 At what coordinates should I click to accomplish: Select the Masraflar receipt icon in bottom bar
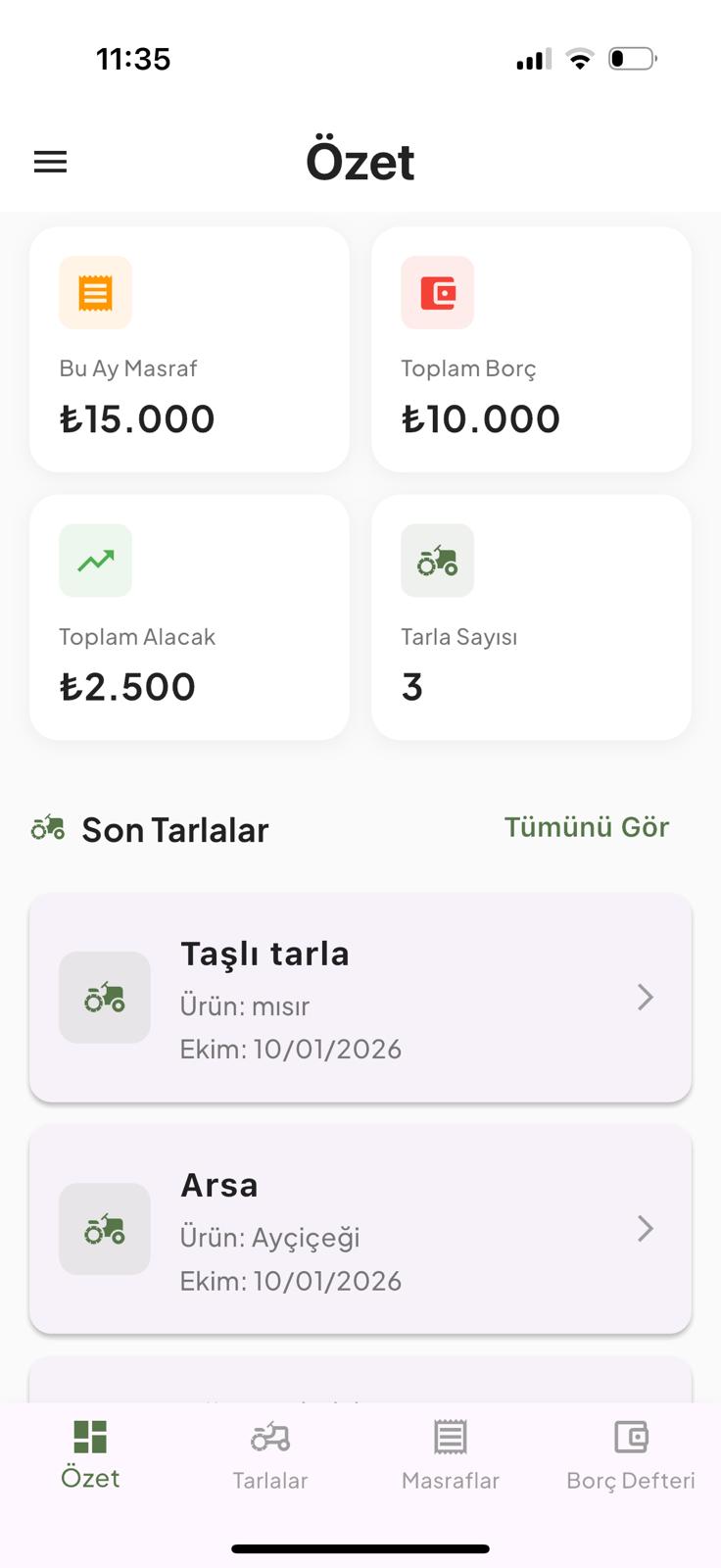tap(450, 1437)
